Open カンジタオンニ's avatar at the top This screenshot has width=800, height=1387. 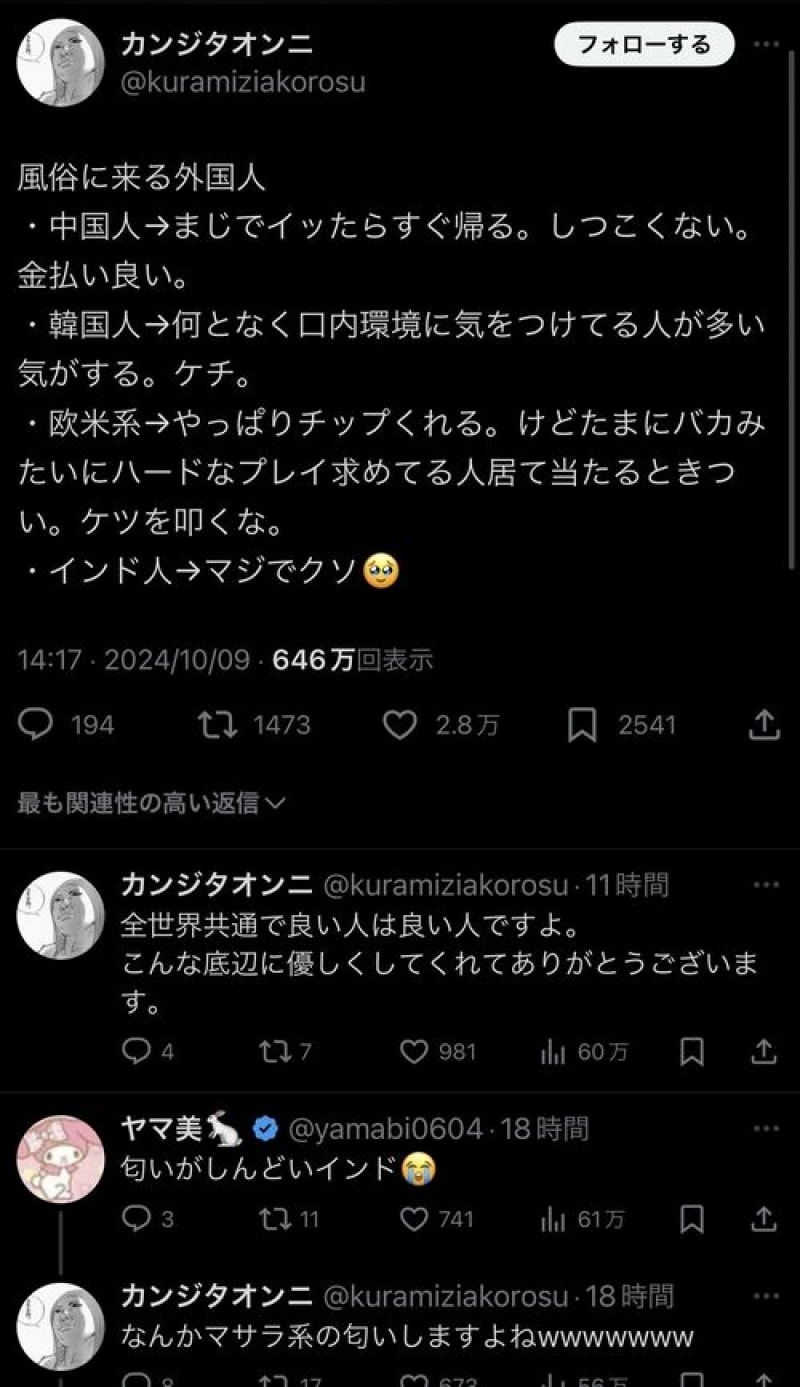(61, 61)
